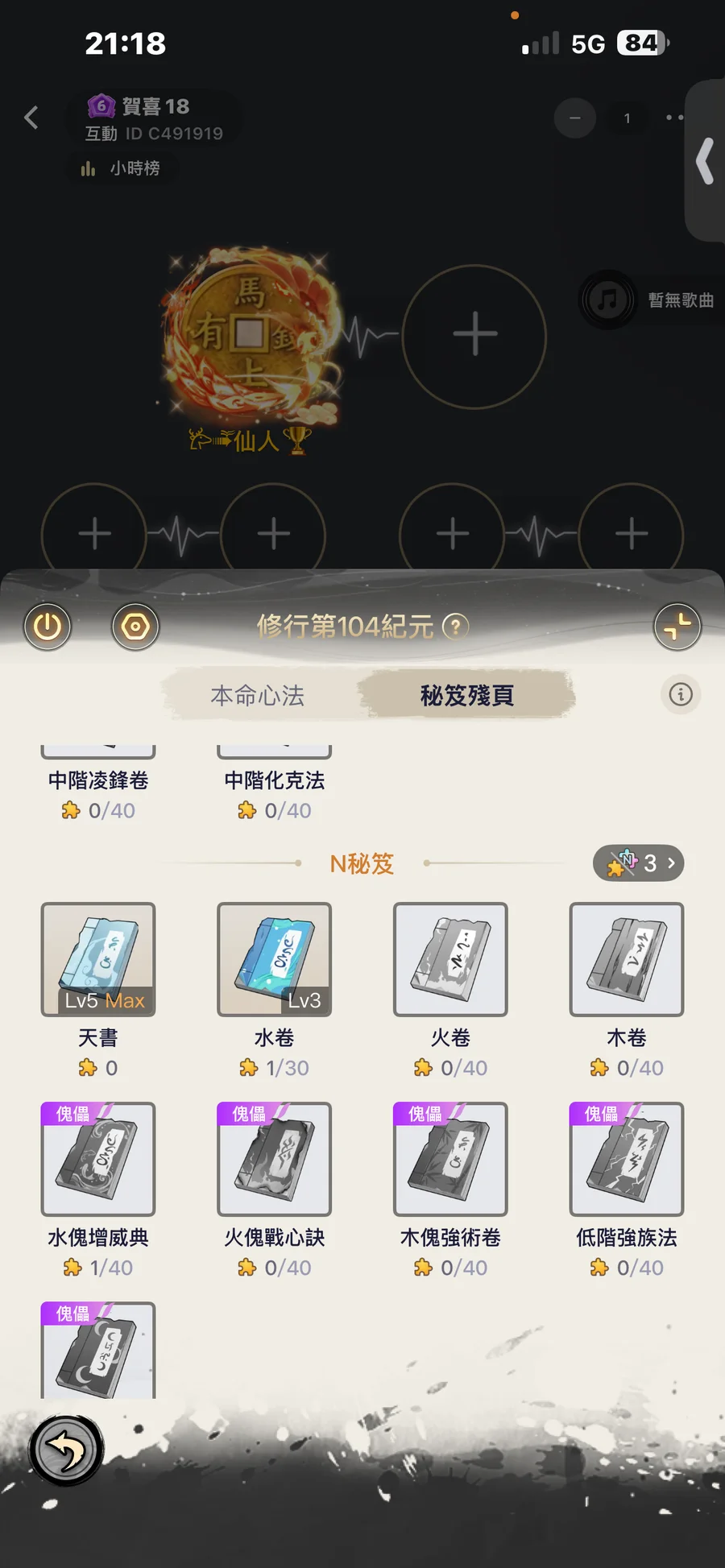Minimize the cultivation panel

pyautogui.click(x=677, y=627)
